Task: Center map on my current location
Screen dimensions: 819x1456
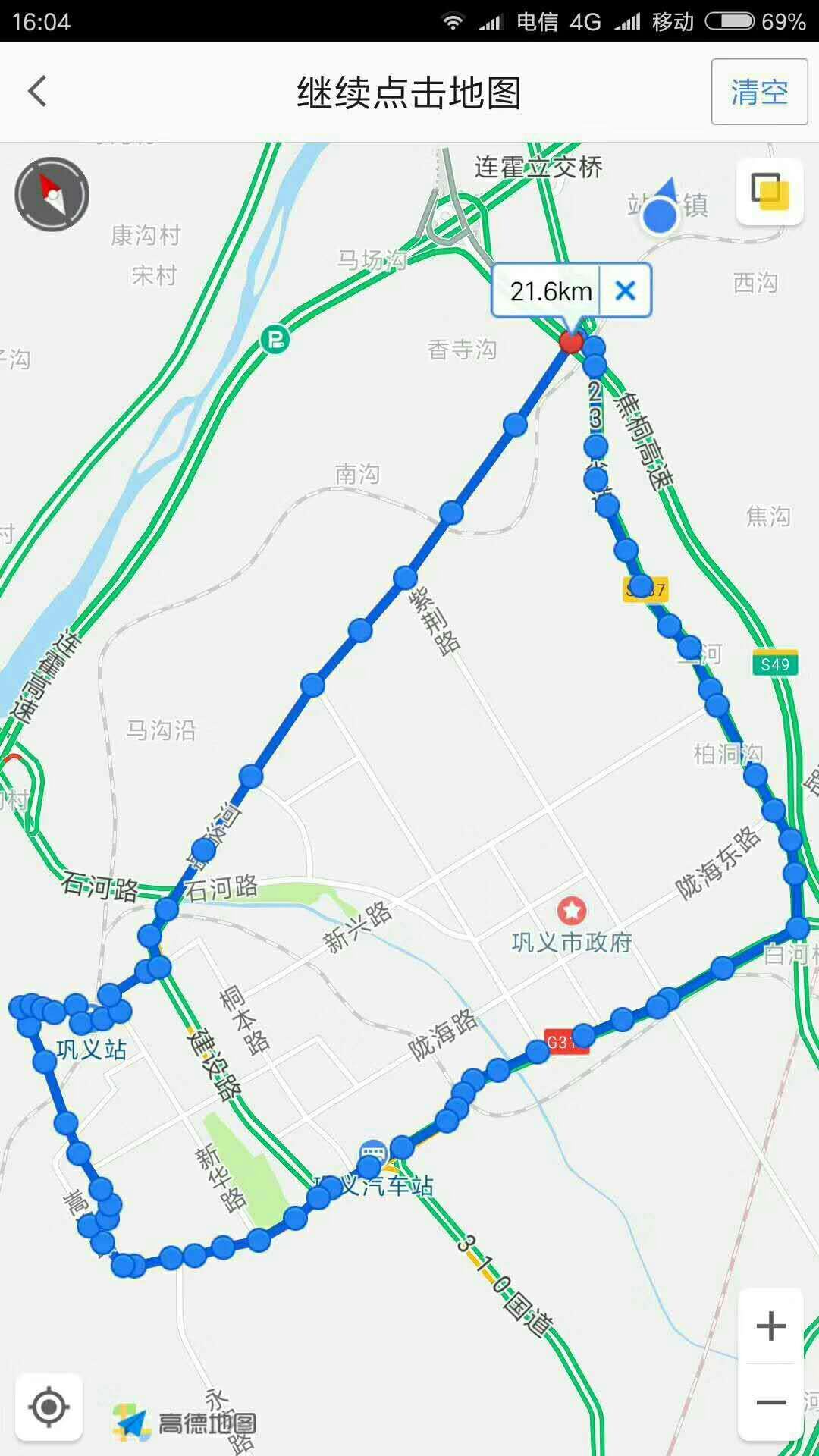Action: 49,1407
